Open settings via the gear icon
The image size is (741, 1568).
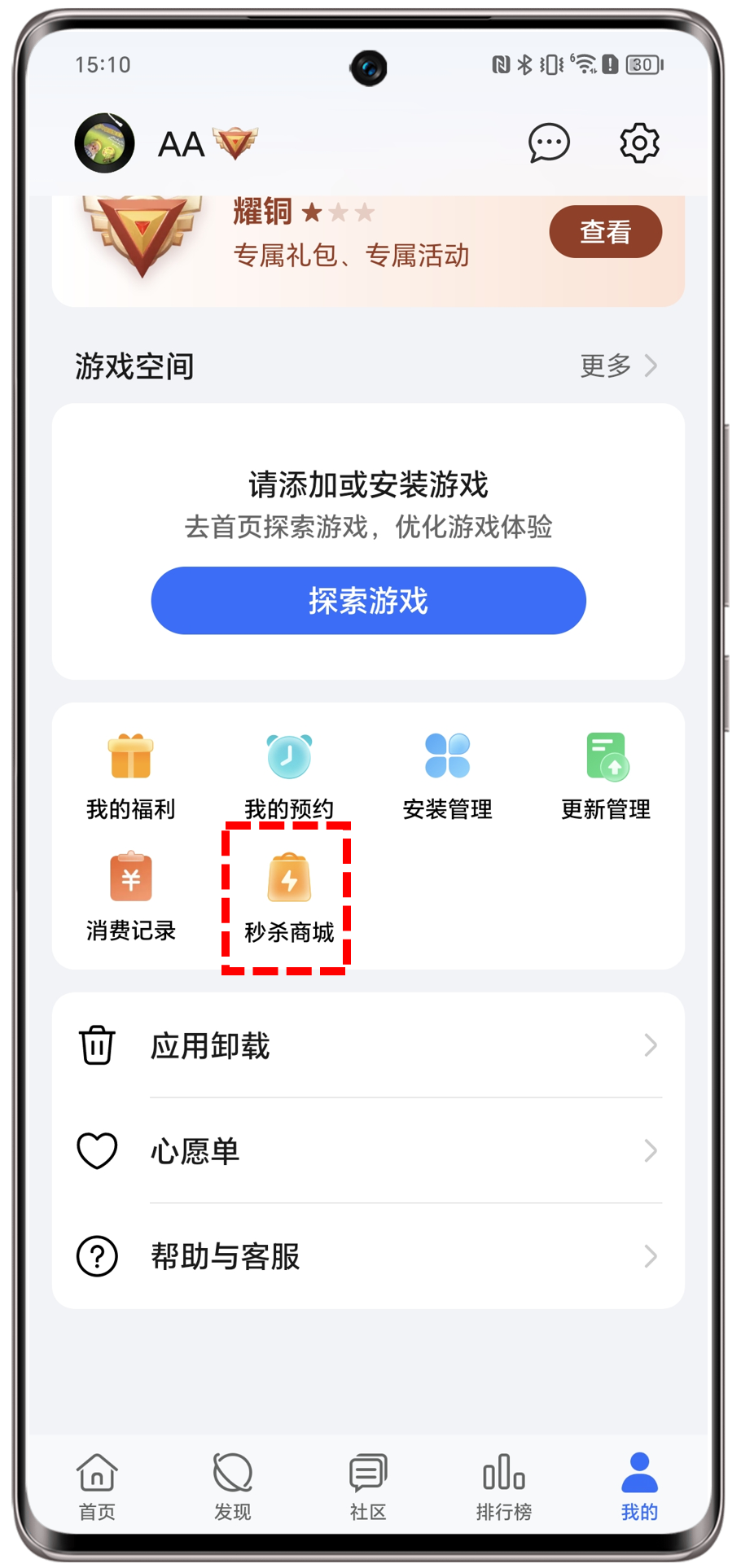click(x=639, y=144)
